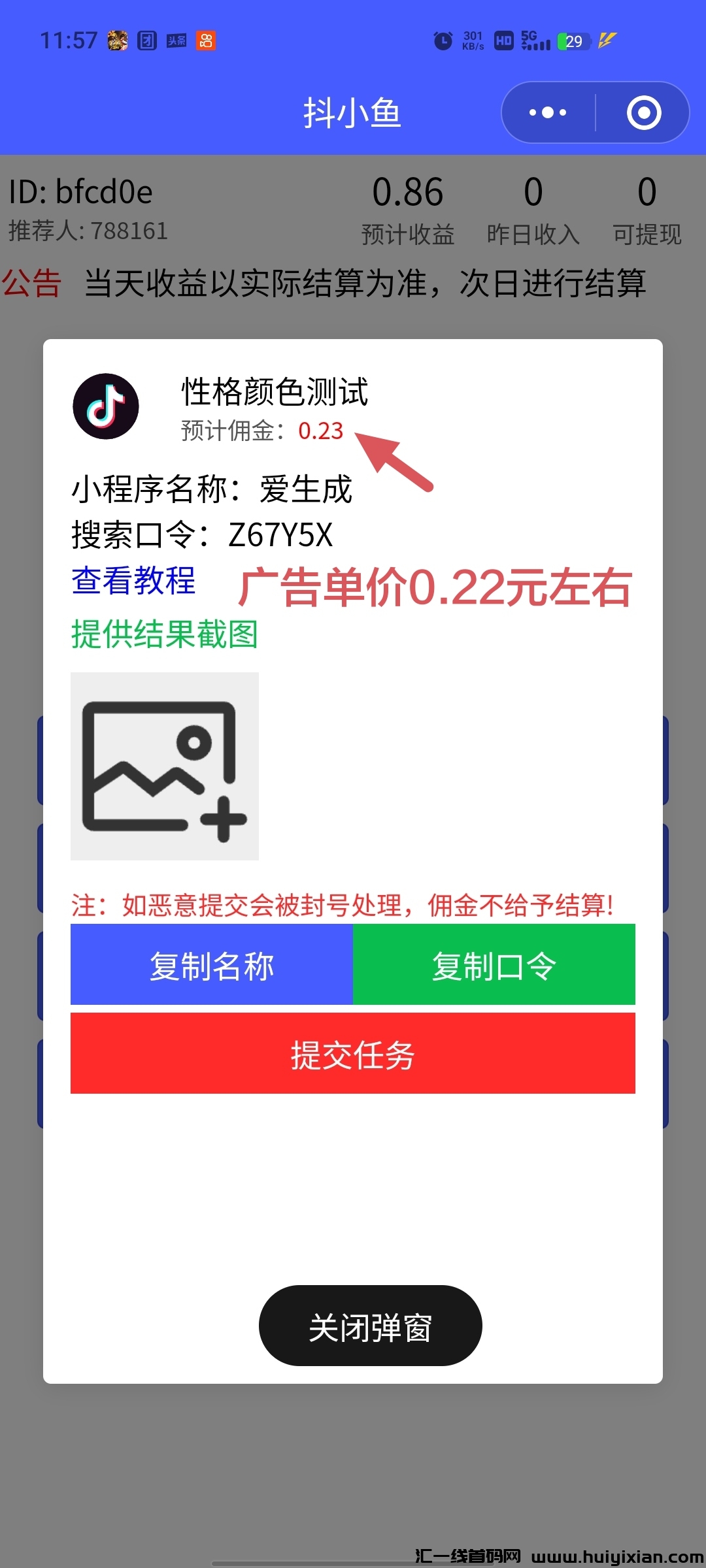Screen dimensions: 706x1568
Task: Tap the capsule exit circle control
Action: tap(644, 112)
